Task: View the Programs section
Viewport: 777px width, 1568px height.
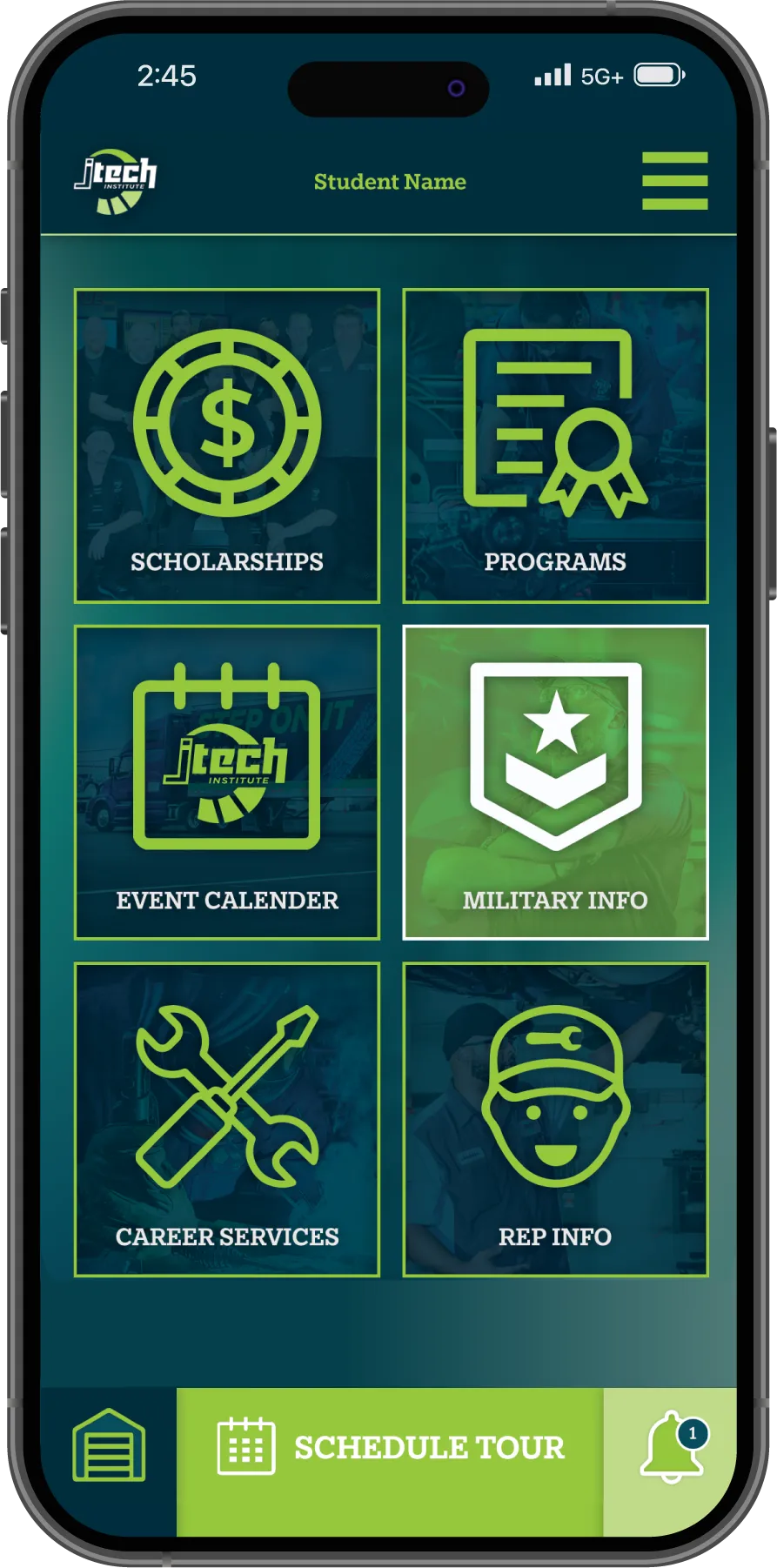Action: (555, 446)
